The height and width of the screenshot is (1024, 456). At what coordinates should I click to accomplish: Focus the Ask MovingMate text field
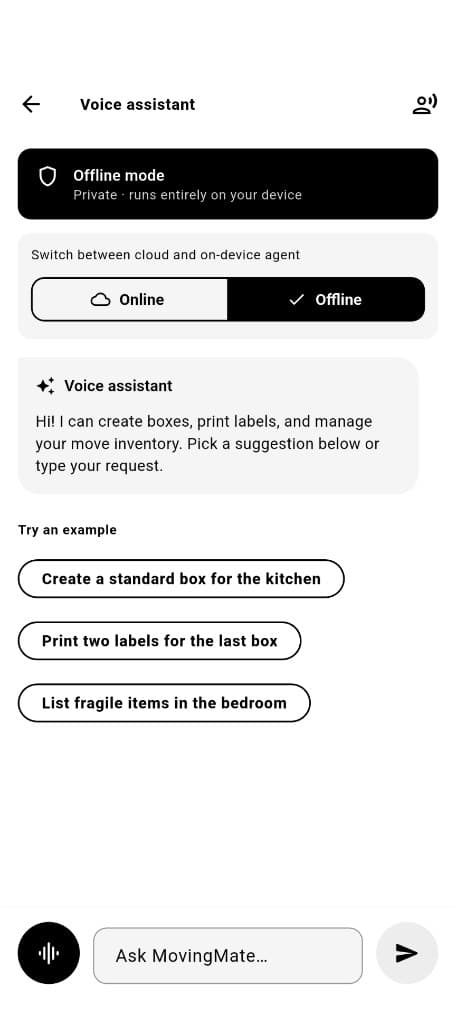click(227, 955)
